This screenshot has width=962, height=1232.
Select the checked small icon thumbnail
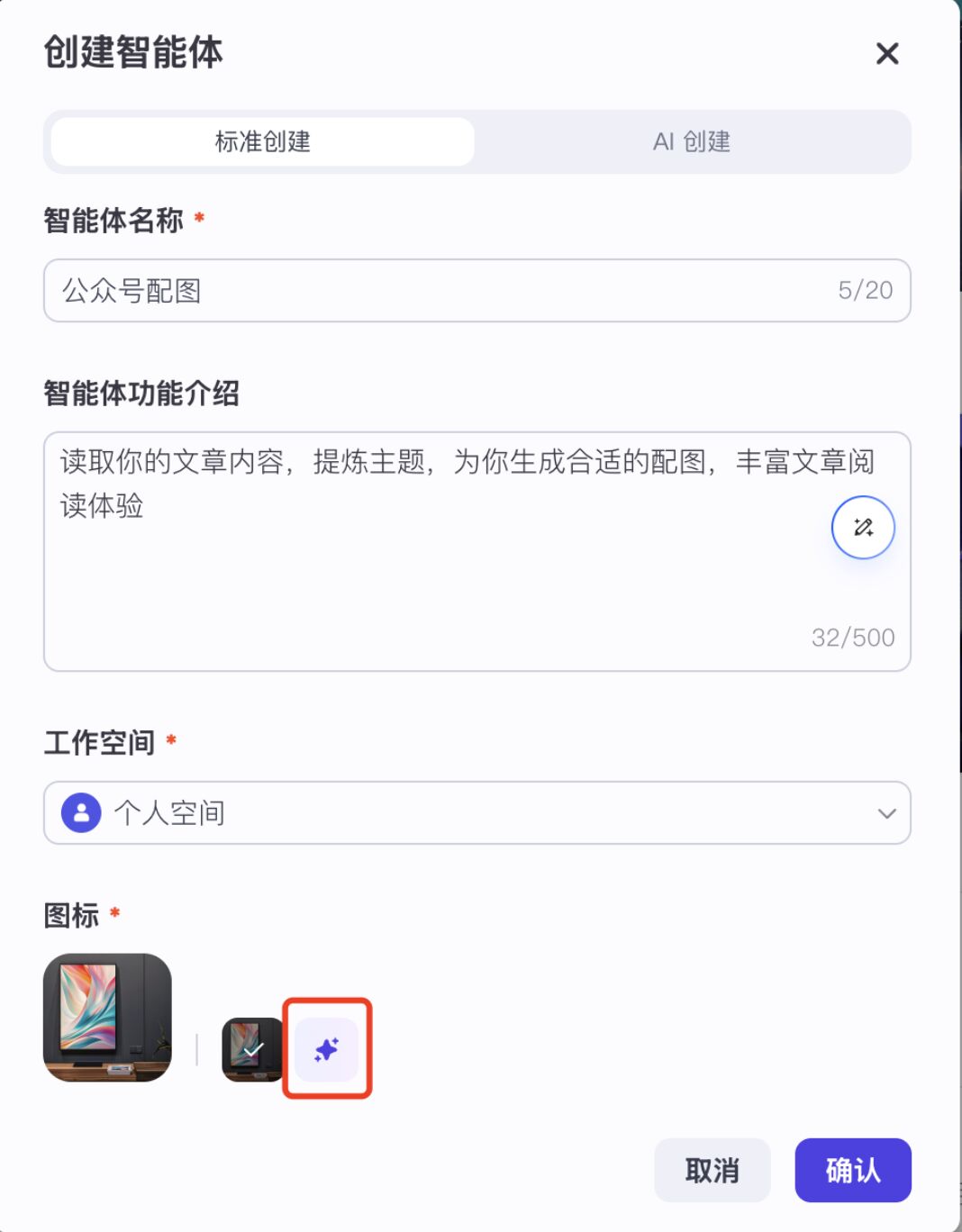tap(252, 1049)
